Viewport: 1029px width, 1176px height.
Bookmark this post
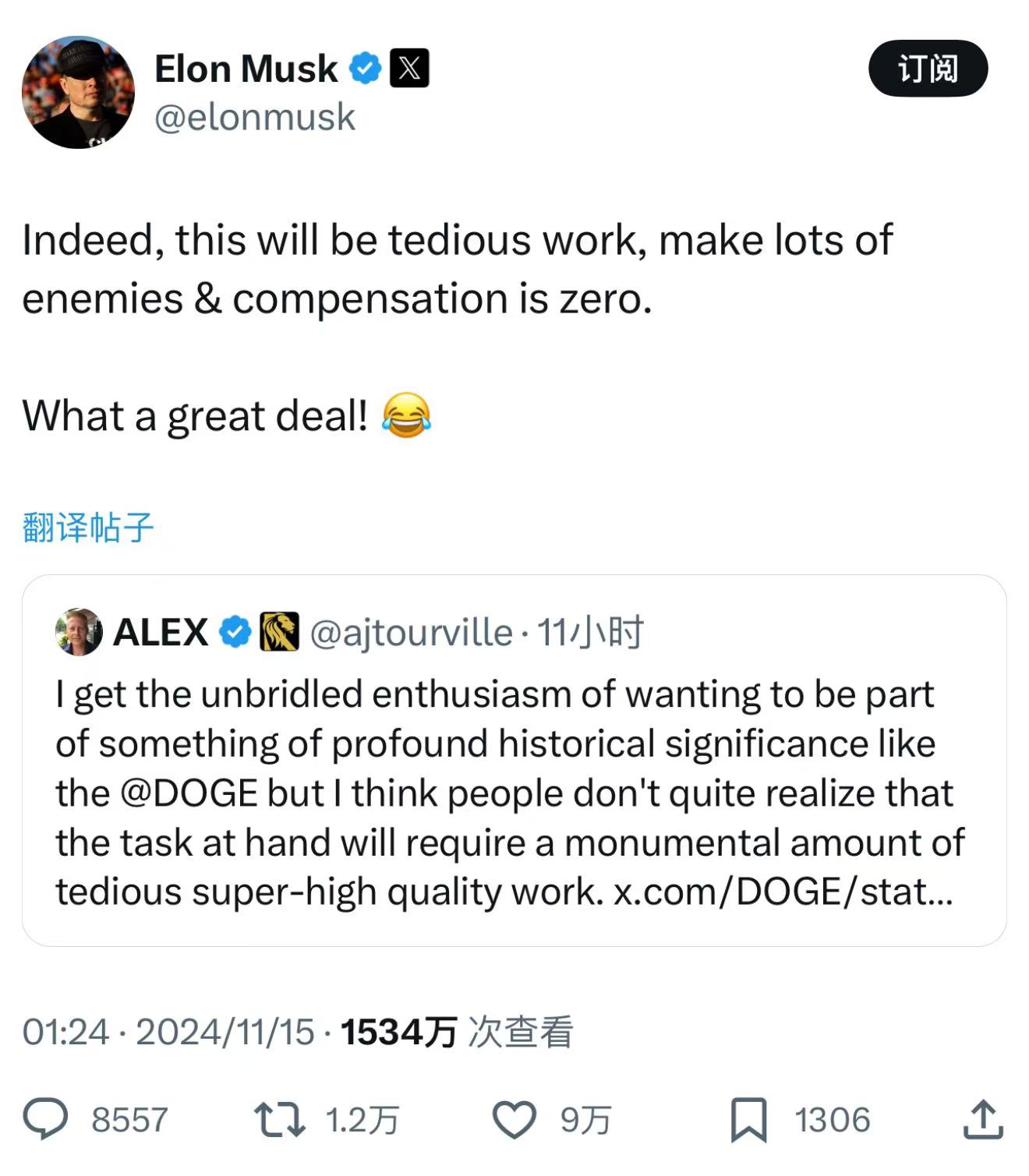coord(748,1119)
